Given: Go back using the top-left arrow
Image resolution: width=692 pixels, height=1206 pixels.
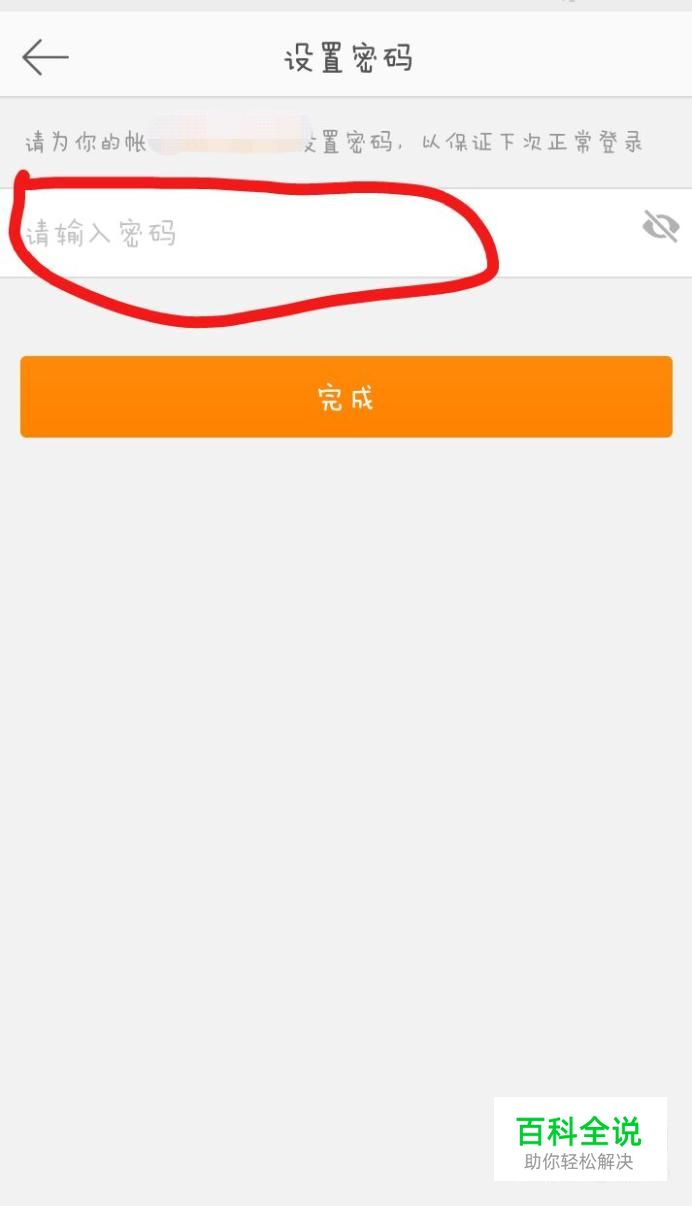Looking at the screenshot, I should [45, 57].
